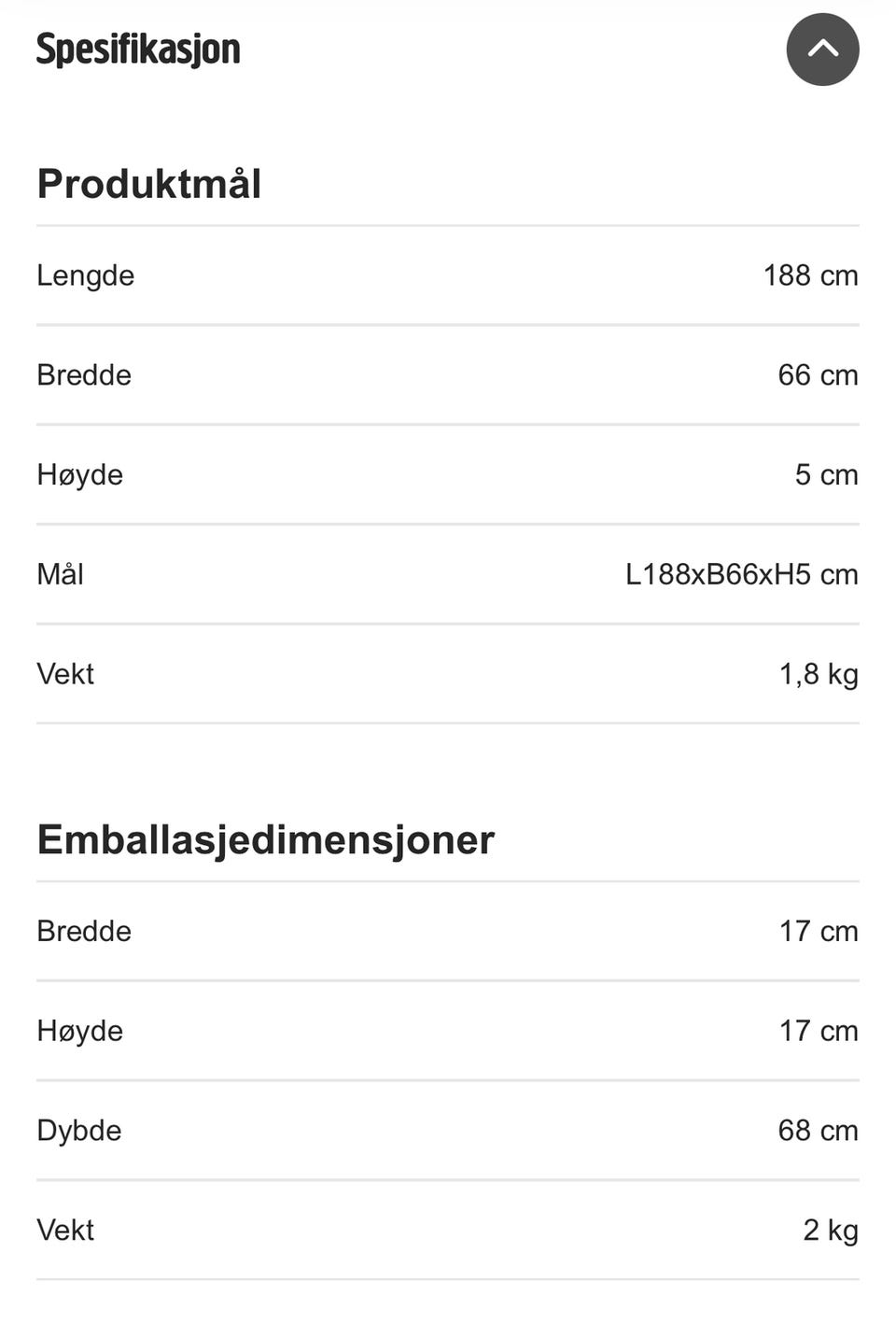
Task: Click the Dybde row label
Action: pyautogui.click(x=78, y=1130)
